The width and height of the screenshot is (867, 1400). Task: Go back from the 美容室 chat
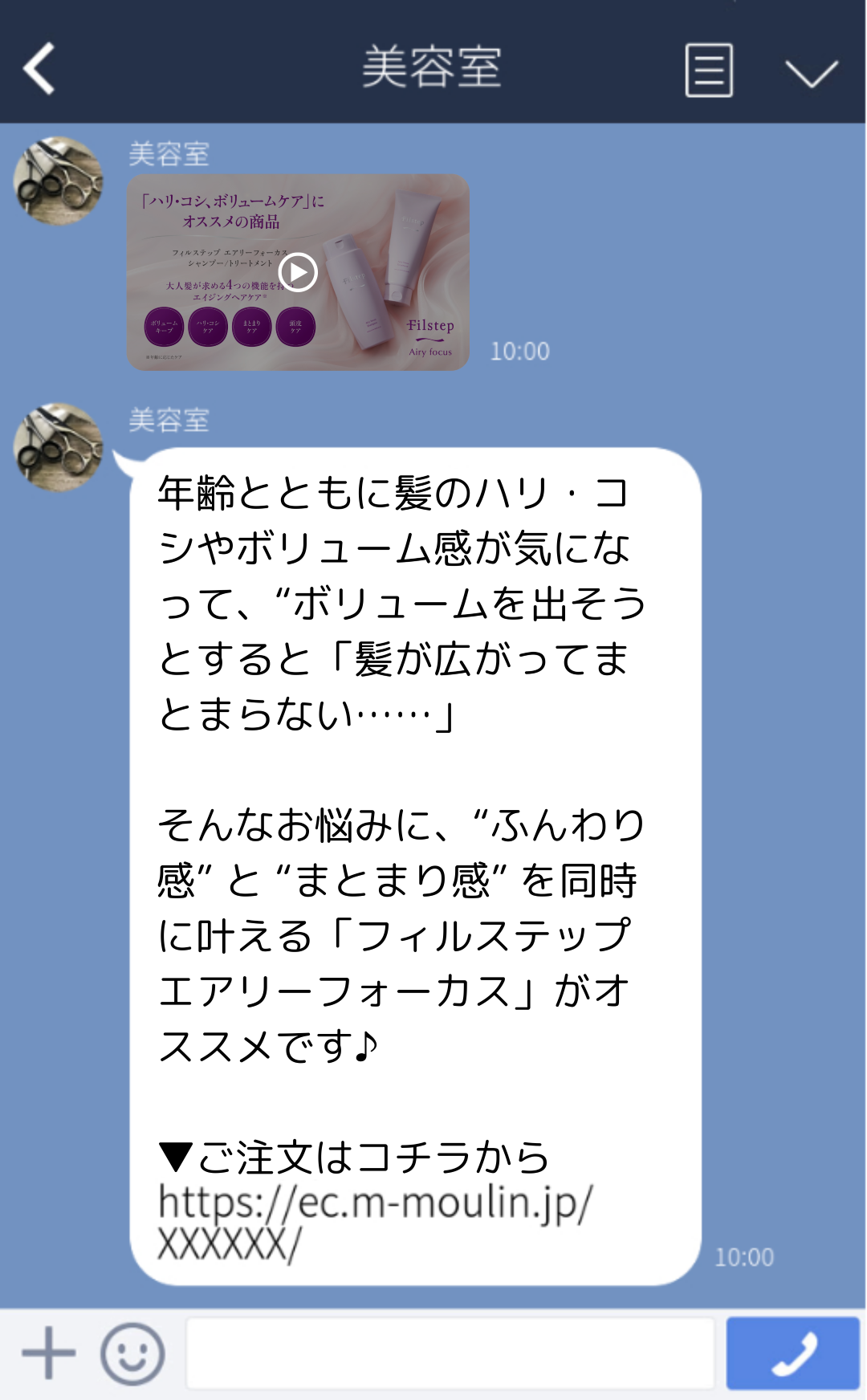[x=39, y=69]
